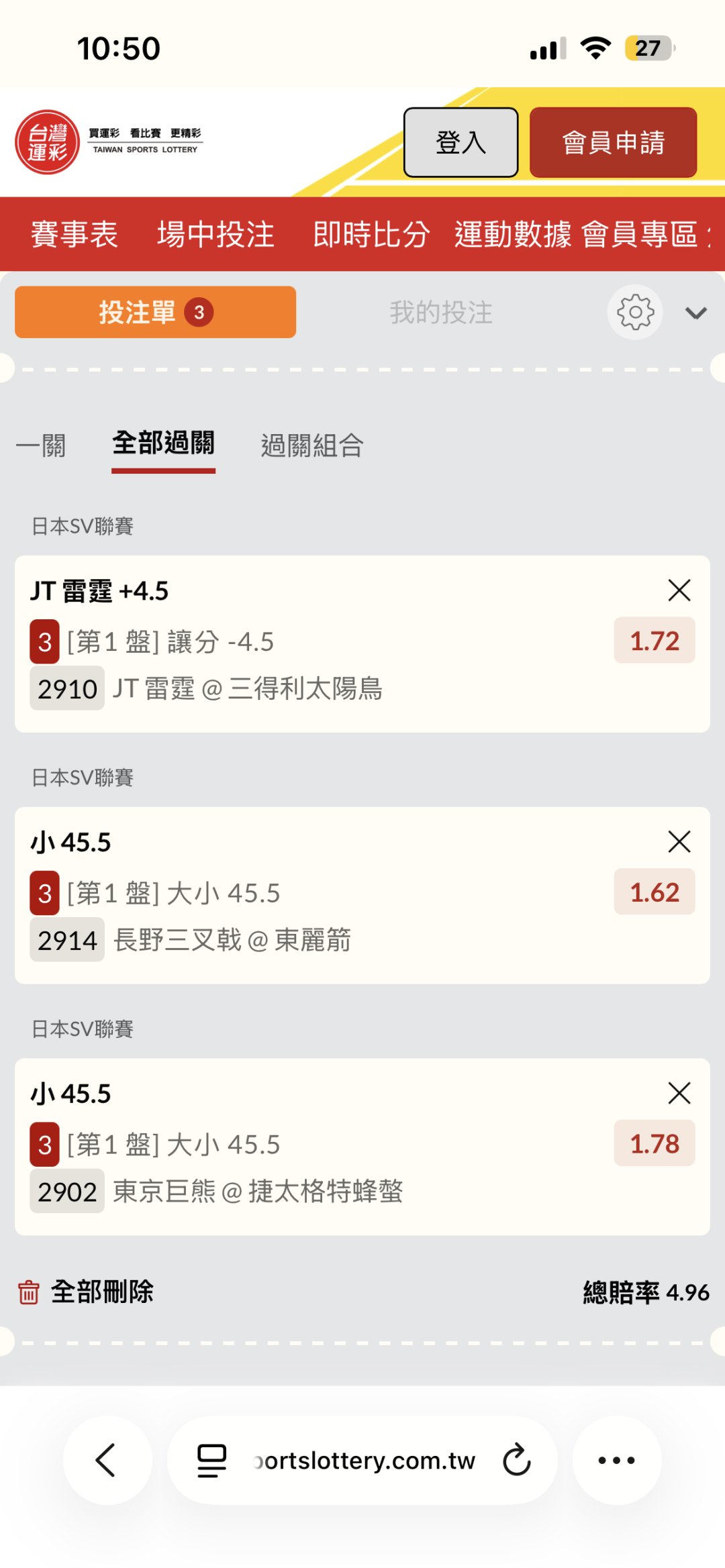Image resolution: width=725 pixels, height=1568 pixels.
Task: Remove the 長野三叉戟 @ 東麗箭 selection
Action: click(679, 841)
